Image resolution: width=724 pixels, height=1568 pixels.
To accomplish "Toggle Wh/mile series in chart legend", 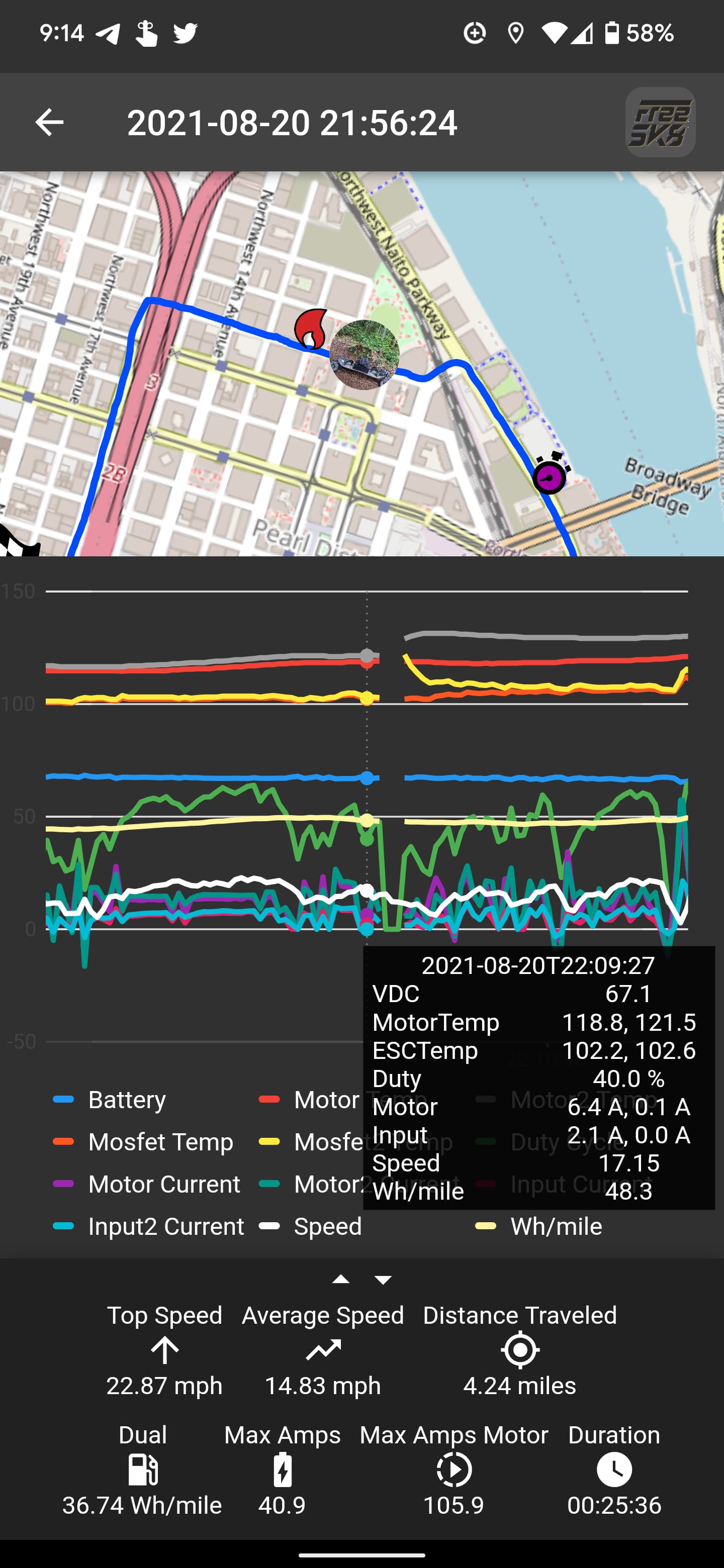I will pyautogui.click(x=539, y=1226).
